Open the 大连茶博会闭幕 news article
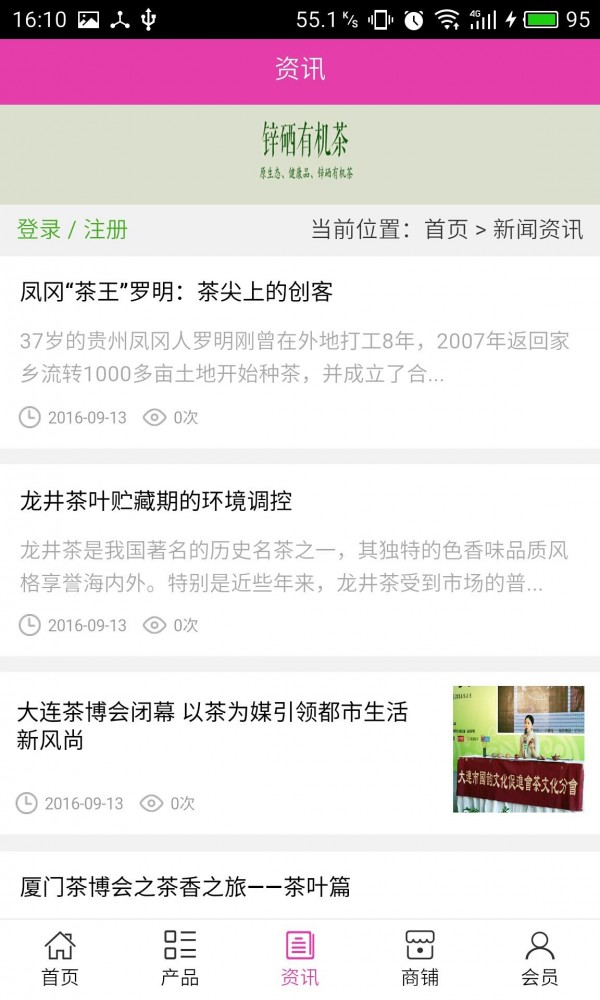Image resolution: width=600 pixels, height=1000 pixels. point(212,726)
